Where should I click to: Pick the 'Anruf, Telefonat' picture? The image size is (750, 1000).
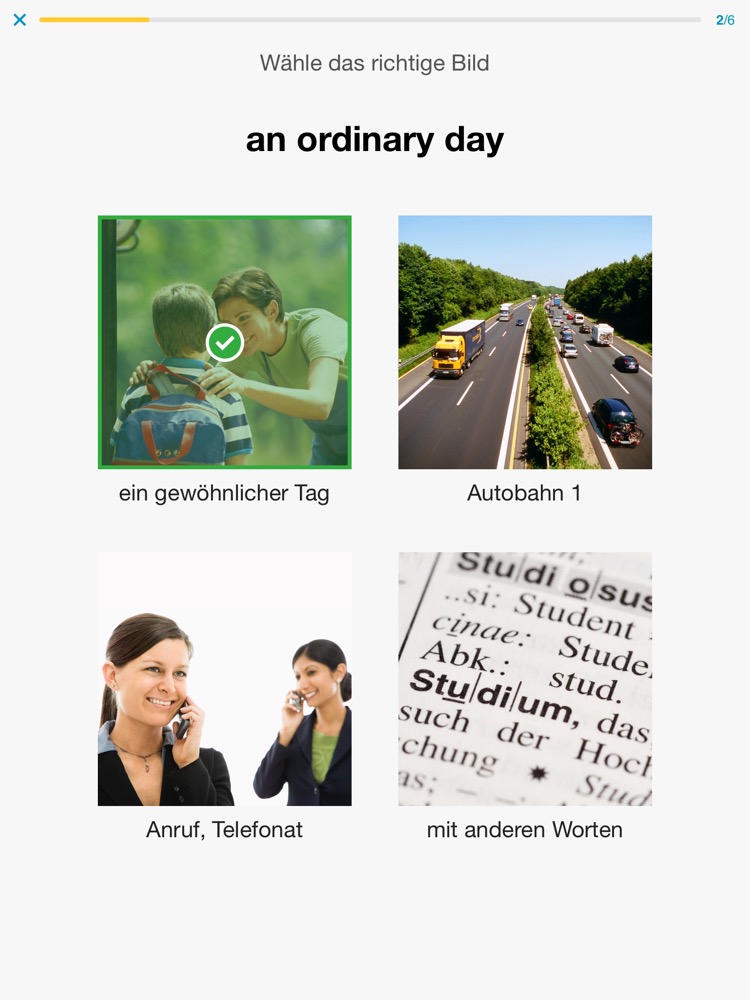click(x=225, y=679)
